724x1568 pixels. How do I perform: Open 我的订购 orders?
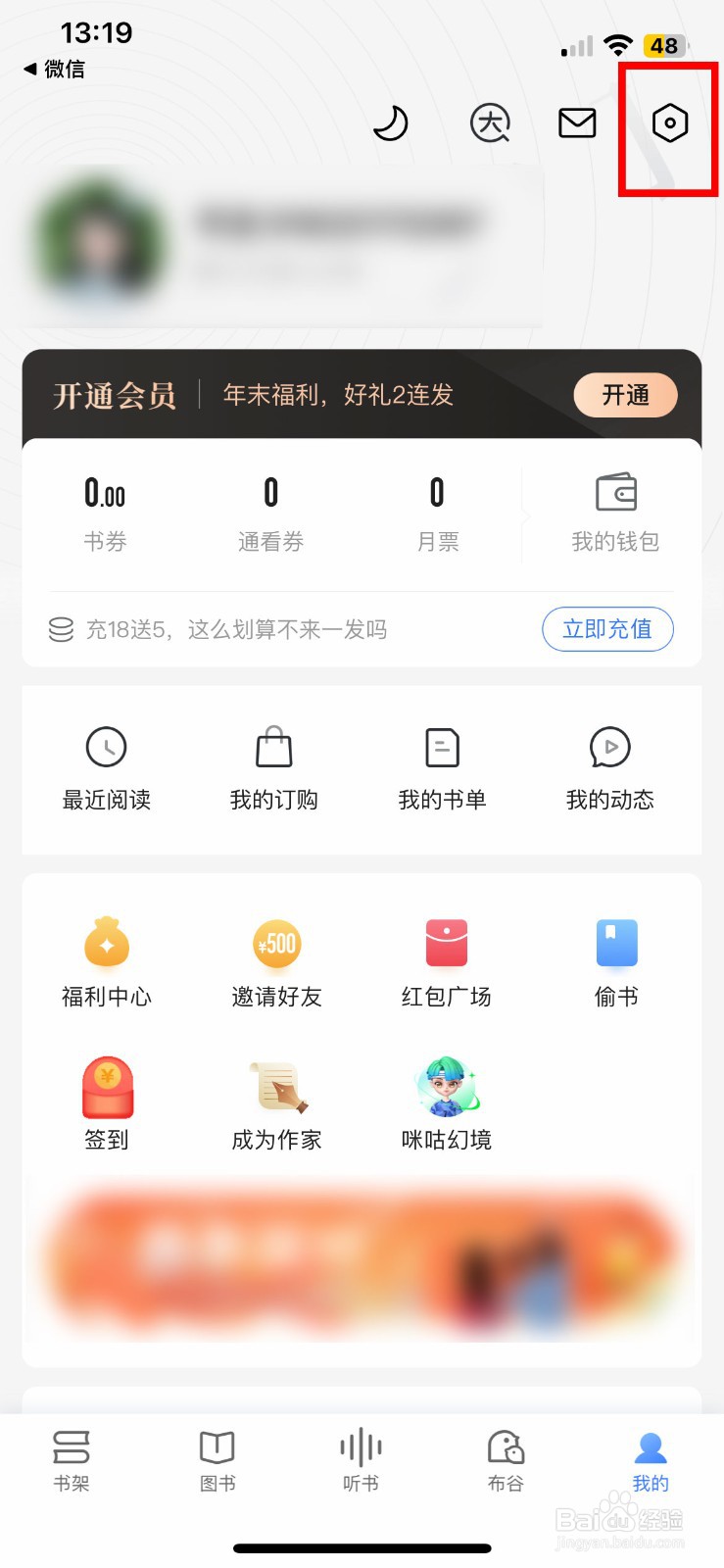click(x=274, y=769)
